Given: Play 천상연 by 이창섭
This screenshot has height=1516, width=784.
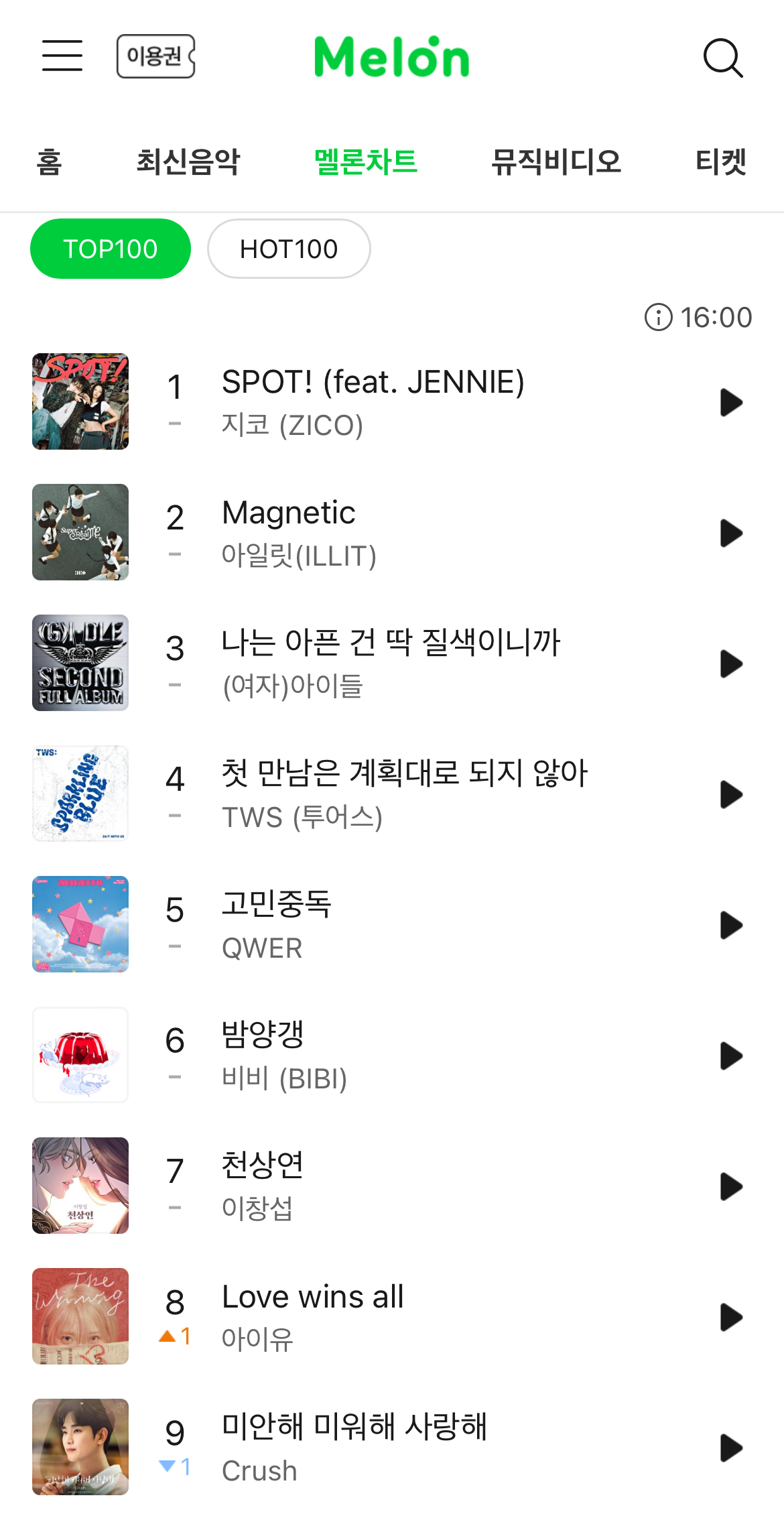Looking at the screenshot, I should [x=730, y=1187].
